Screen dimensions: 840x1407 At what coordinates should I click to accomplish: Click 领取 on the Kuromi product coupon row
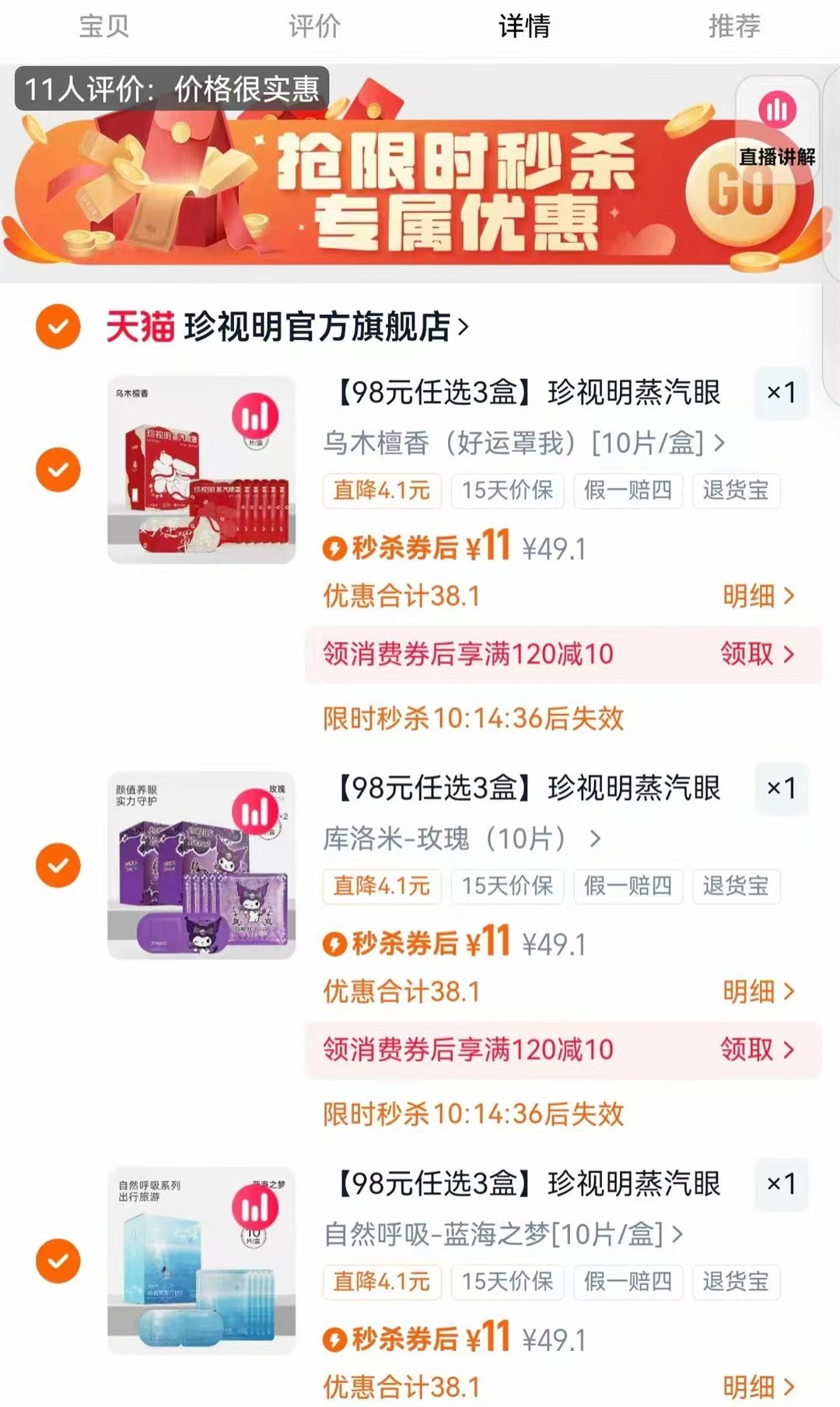(x=751, y=1050)
